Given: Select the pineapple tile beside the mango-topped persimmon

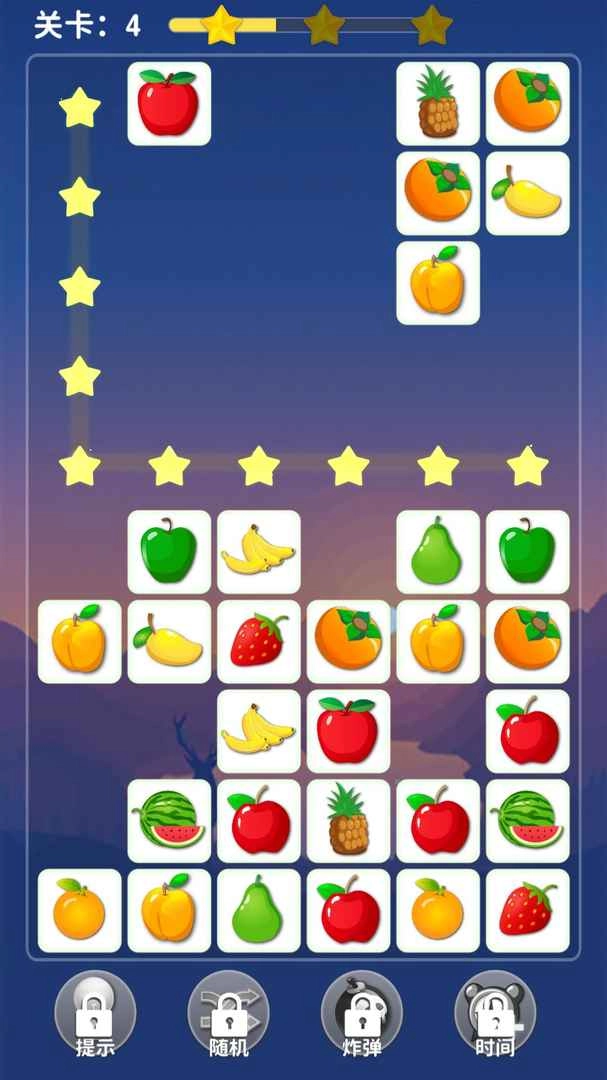Looking at the screenshot, I should pyautogui.click(x=438, y=104).
